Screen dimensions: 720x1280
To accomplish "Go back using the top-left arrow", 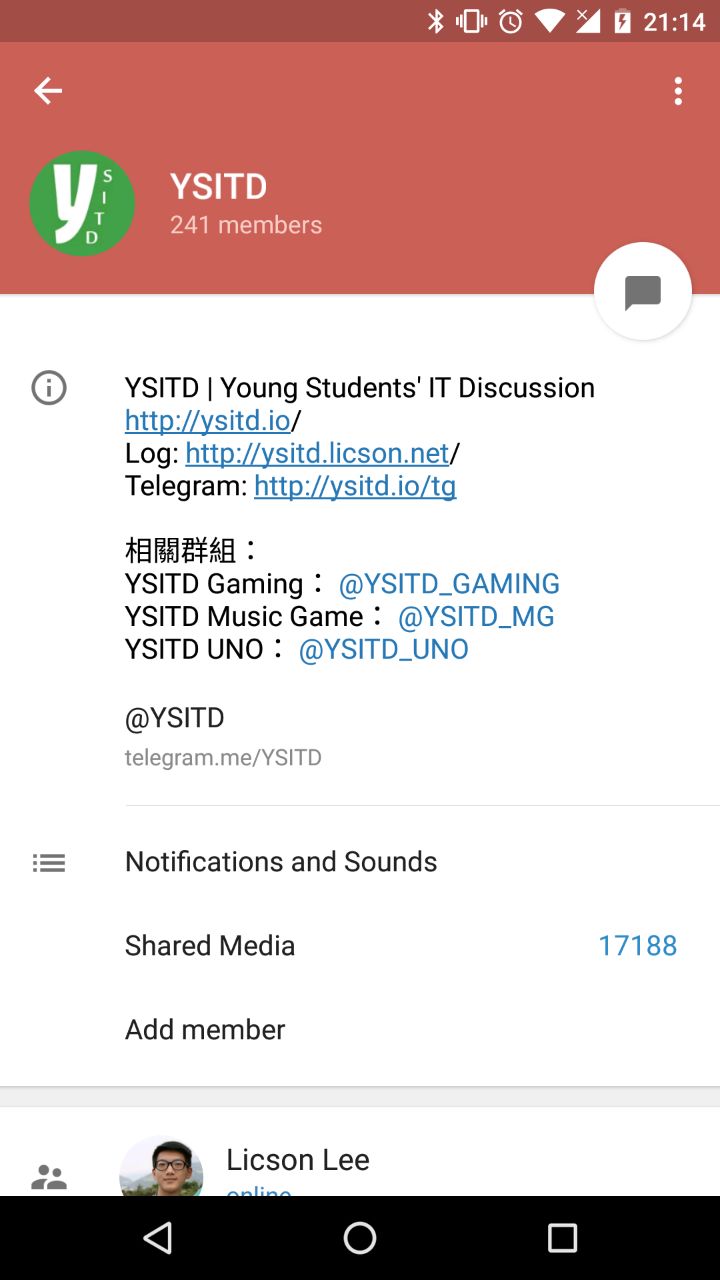I will click(48, 92).
